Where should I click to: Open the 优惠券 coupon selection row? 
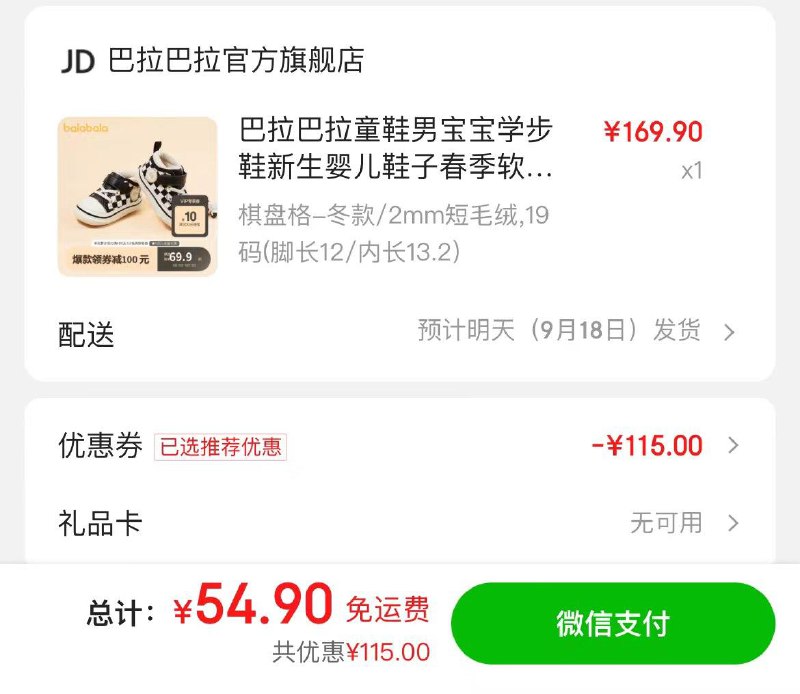tap(400, 446)
